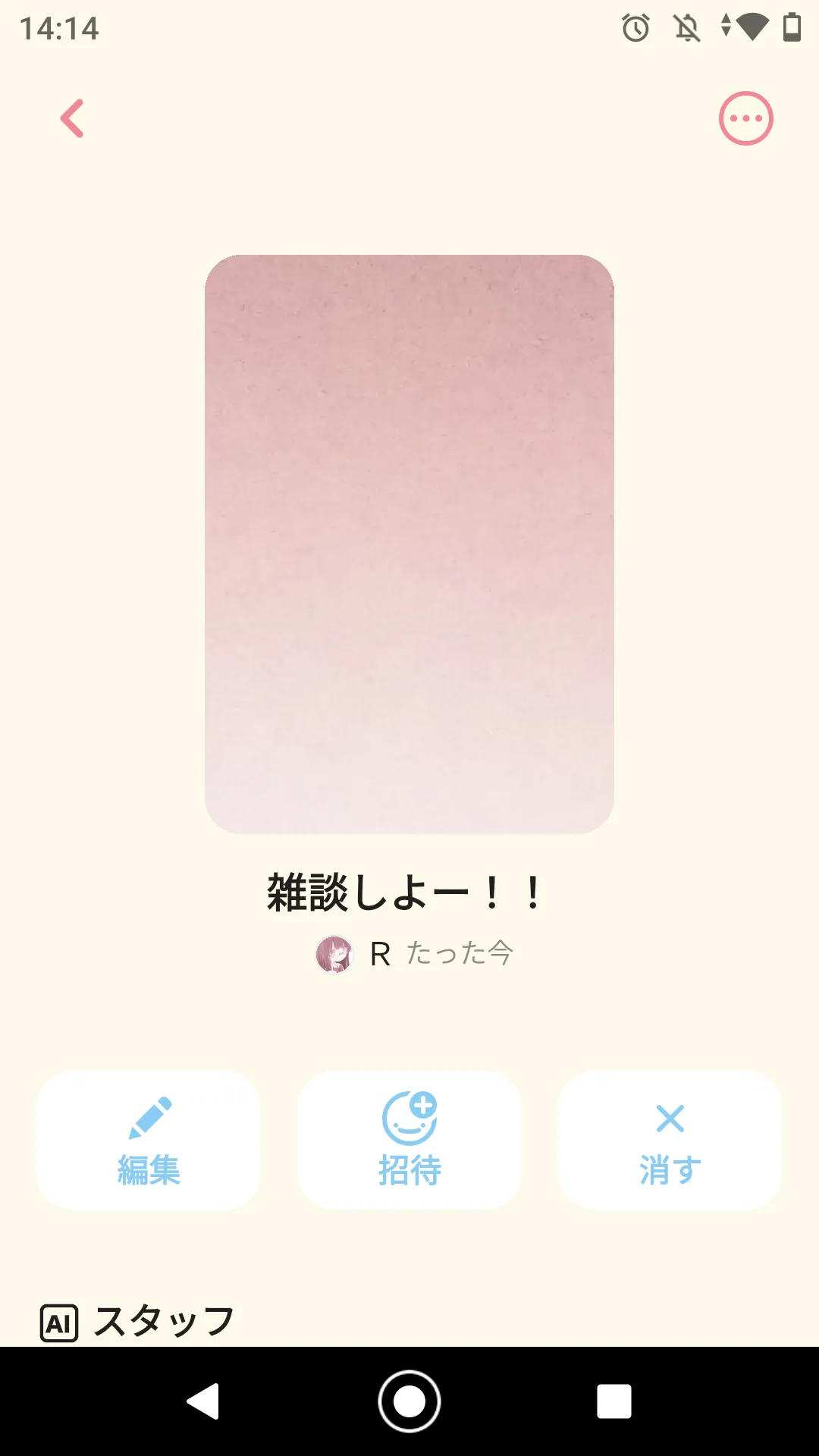
Task: Tap 消す to delete this post
Action: pos(670,1140)
